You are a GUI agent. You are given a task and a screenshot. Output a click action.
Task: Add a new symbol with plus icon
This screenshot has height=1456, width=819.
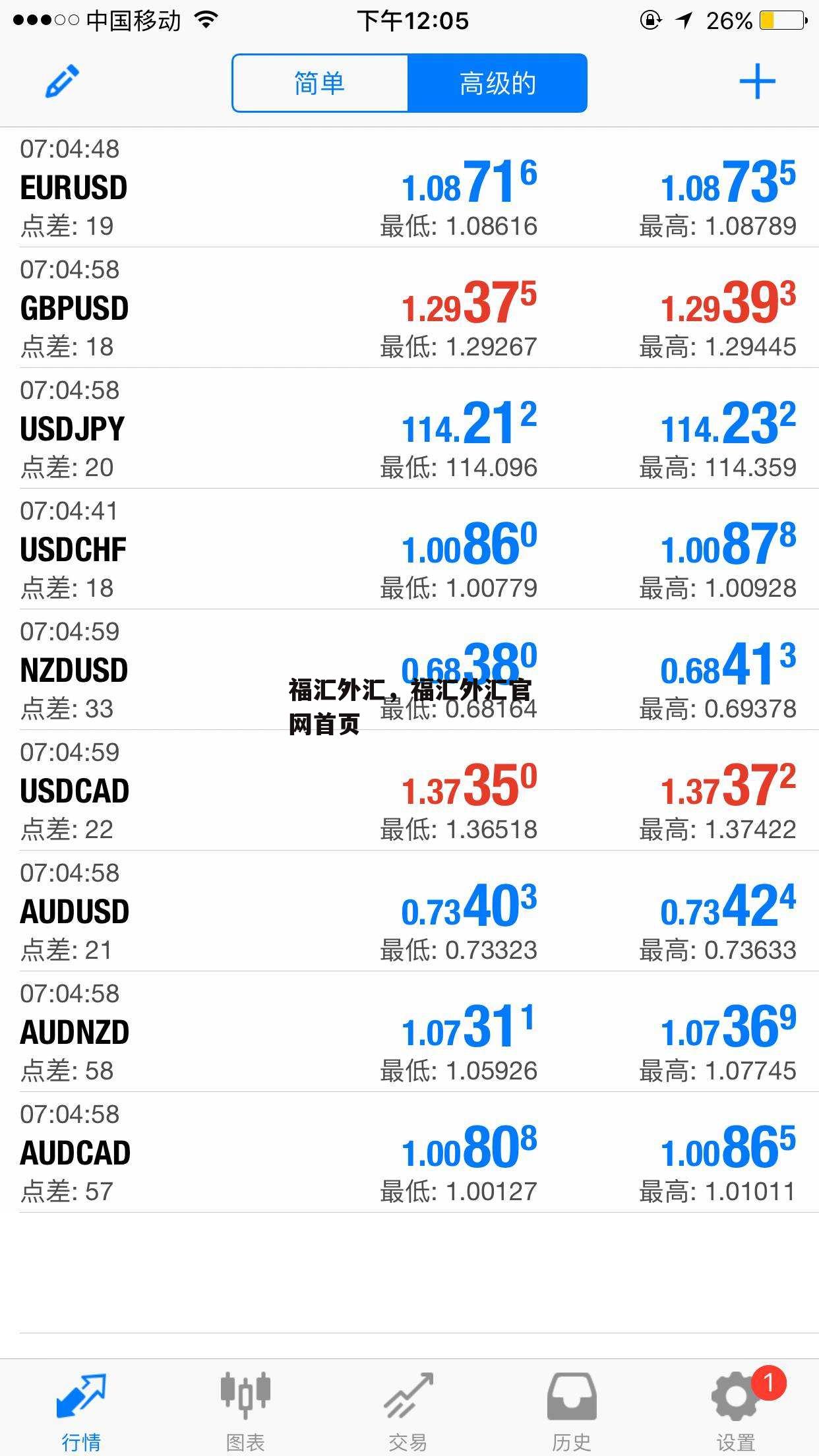[756, 82]
